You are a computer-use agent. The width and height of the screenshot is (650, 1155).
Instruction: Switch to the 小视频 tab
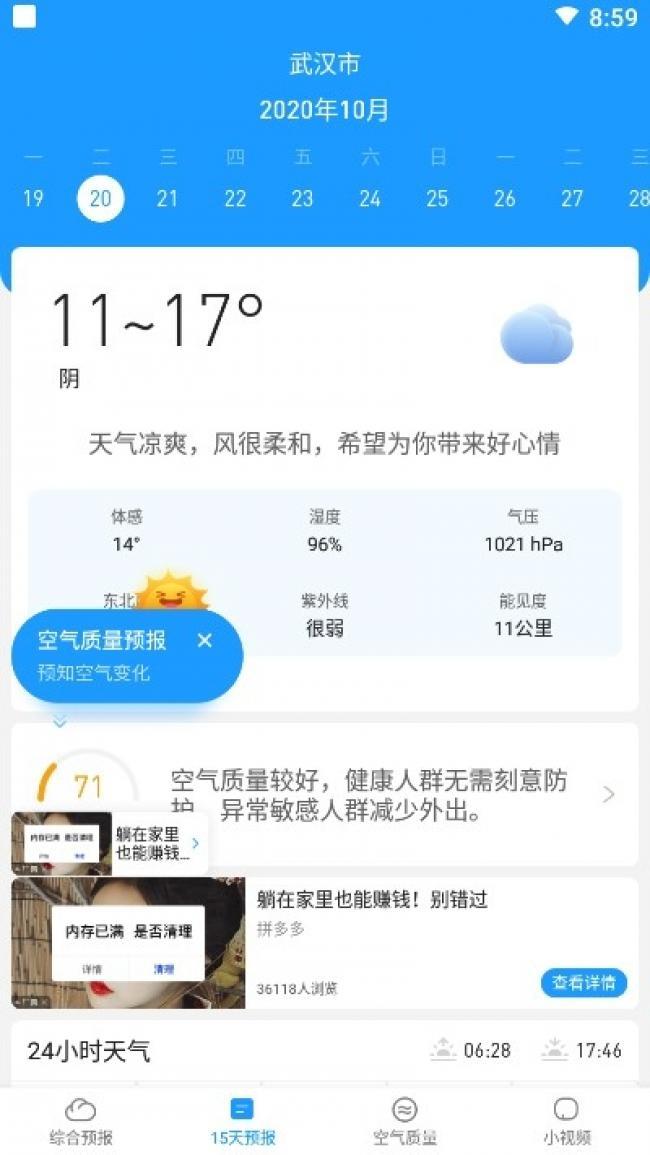pos(567,1120)
